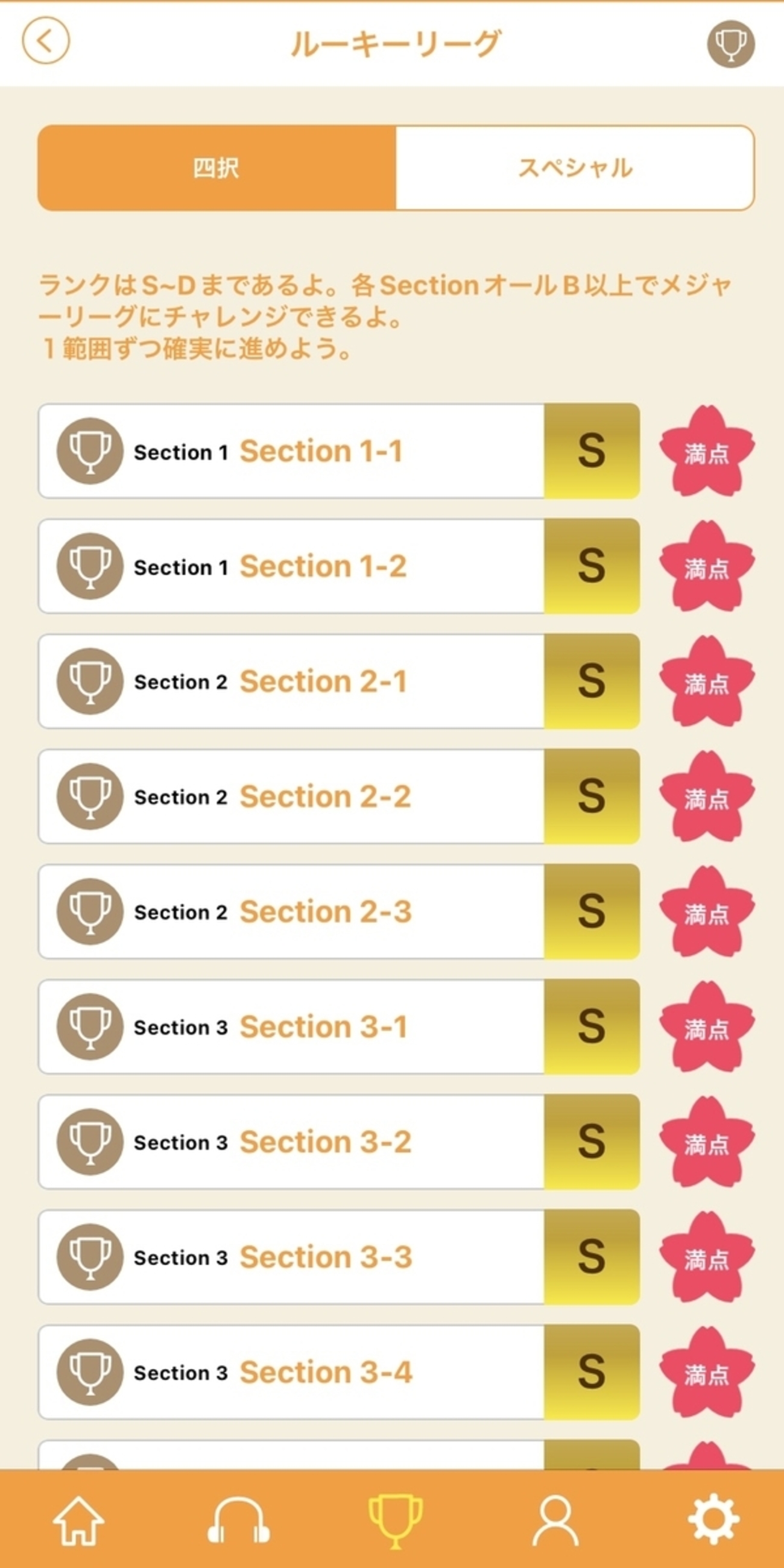Open the settings gear tab
Viewport: 784px width, 1568px height.
(713, 1519)
